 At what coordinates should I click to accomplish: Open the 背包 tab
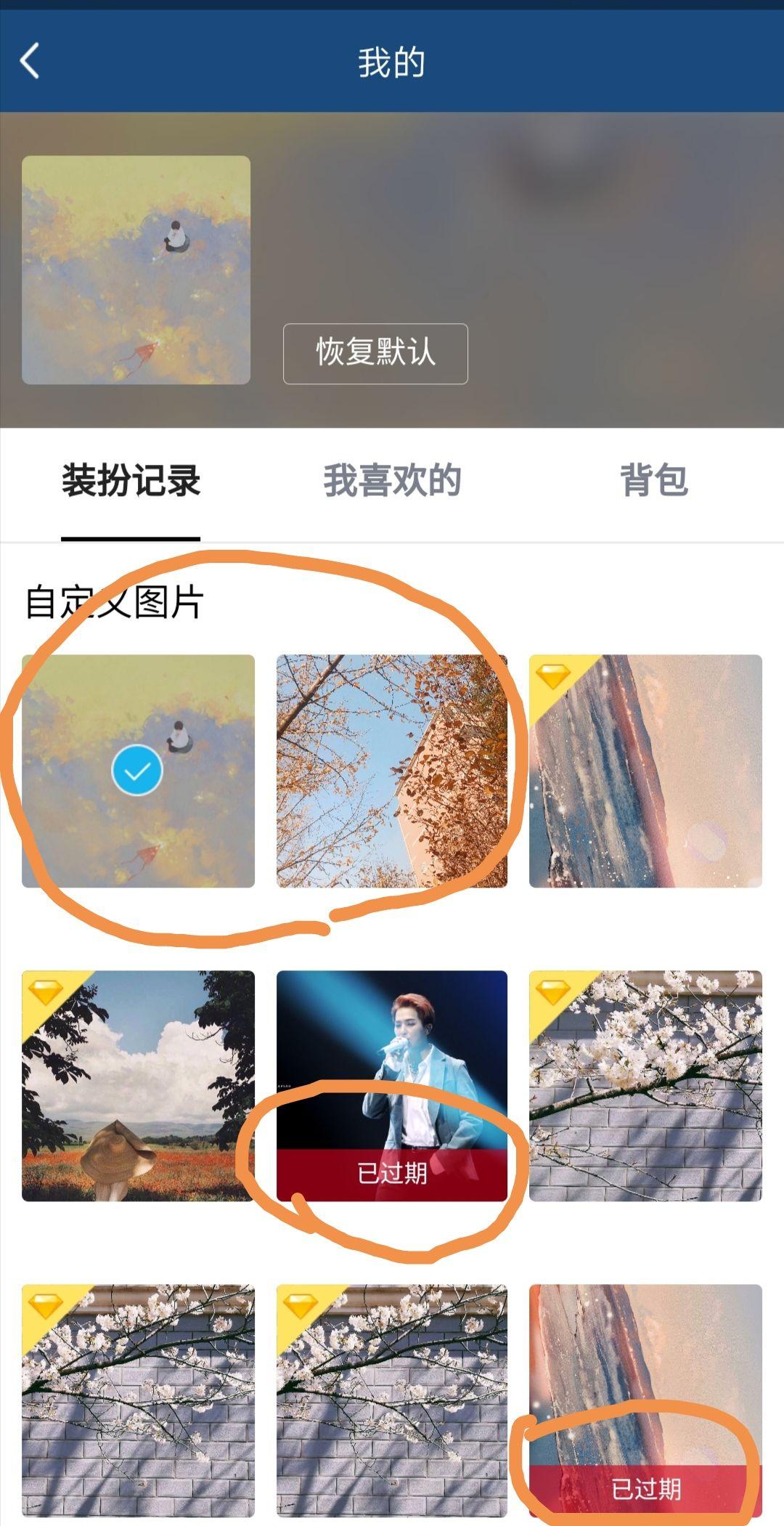pyautogui.click(x=656, y=479)
